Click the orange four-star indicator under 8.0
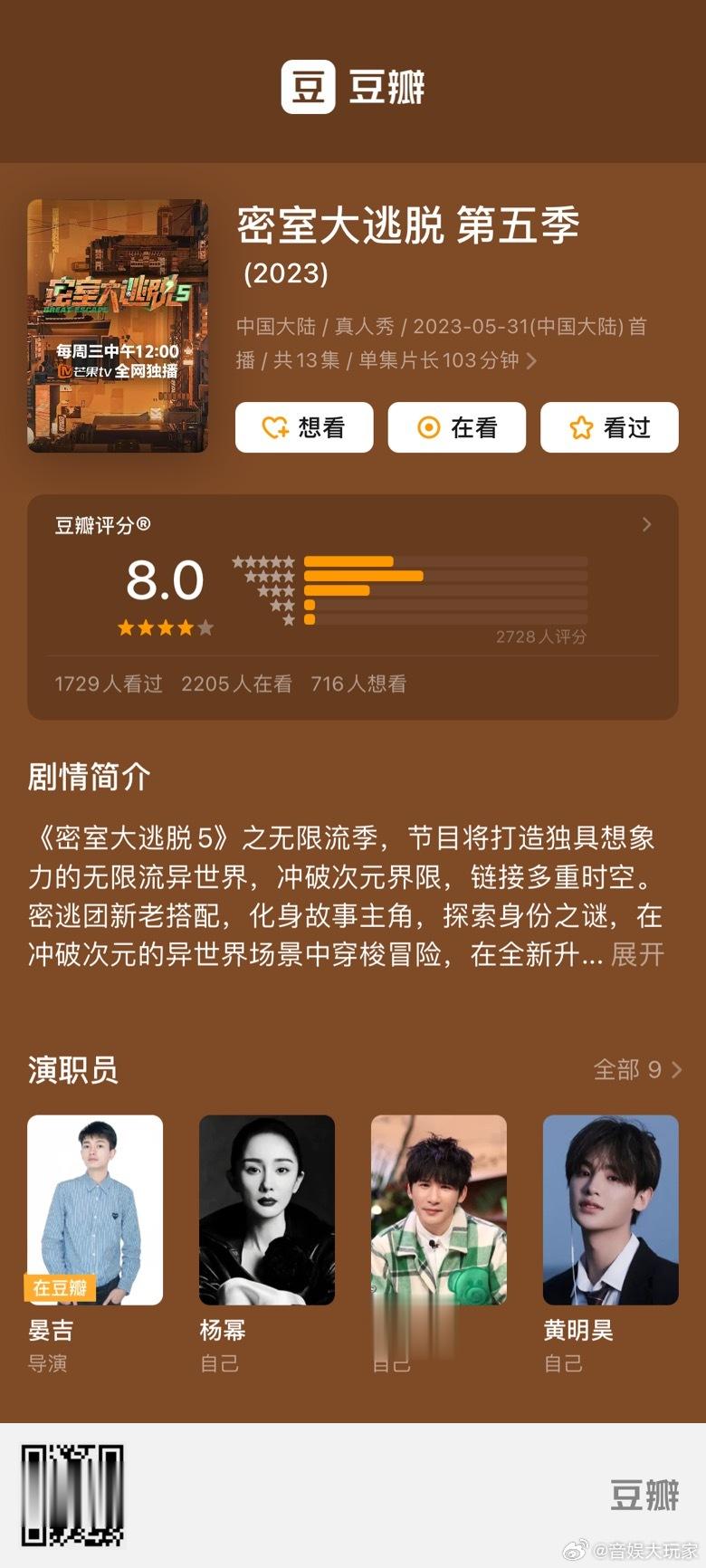 point(165,626)
